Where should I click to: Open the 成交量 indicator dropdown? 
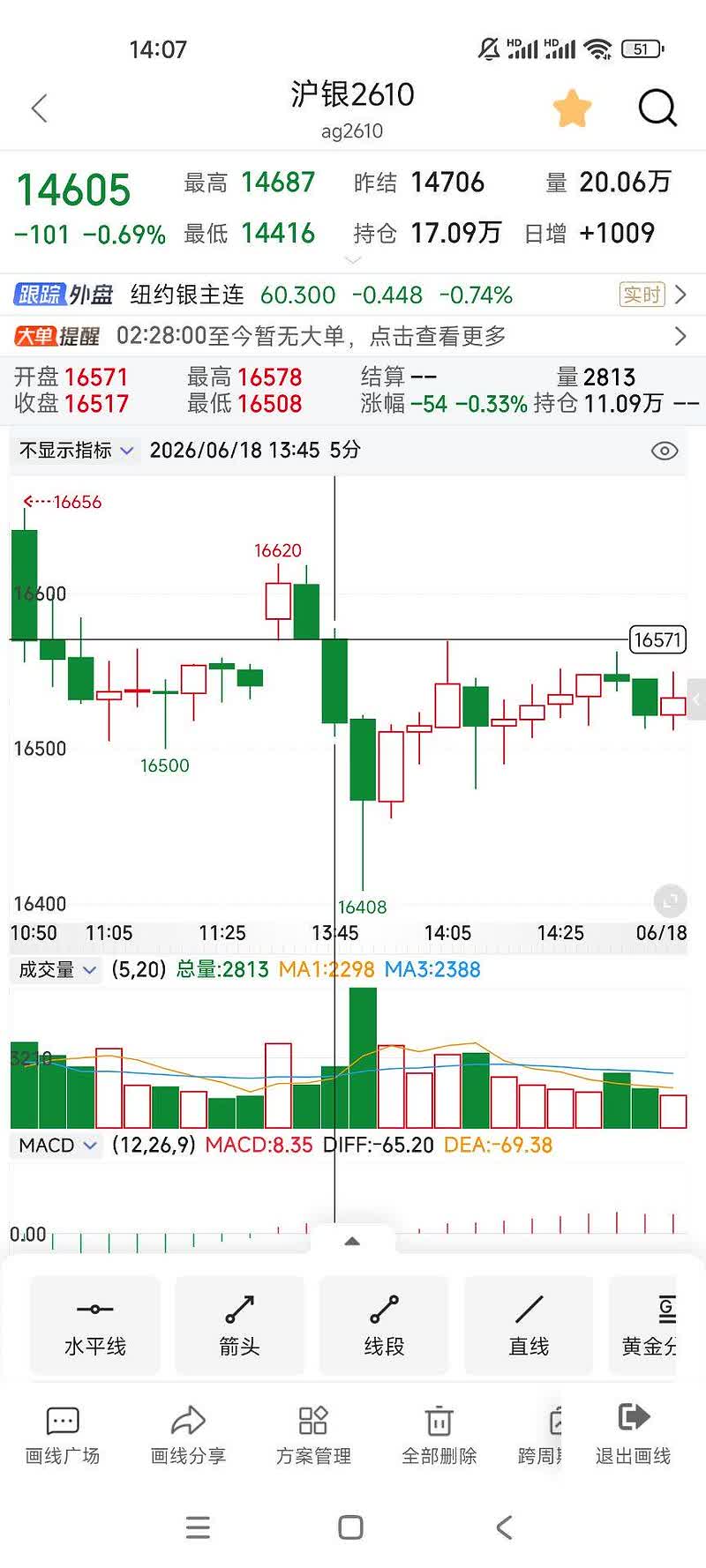tap(57, 970)
